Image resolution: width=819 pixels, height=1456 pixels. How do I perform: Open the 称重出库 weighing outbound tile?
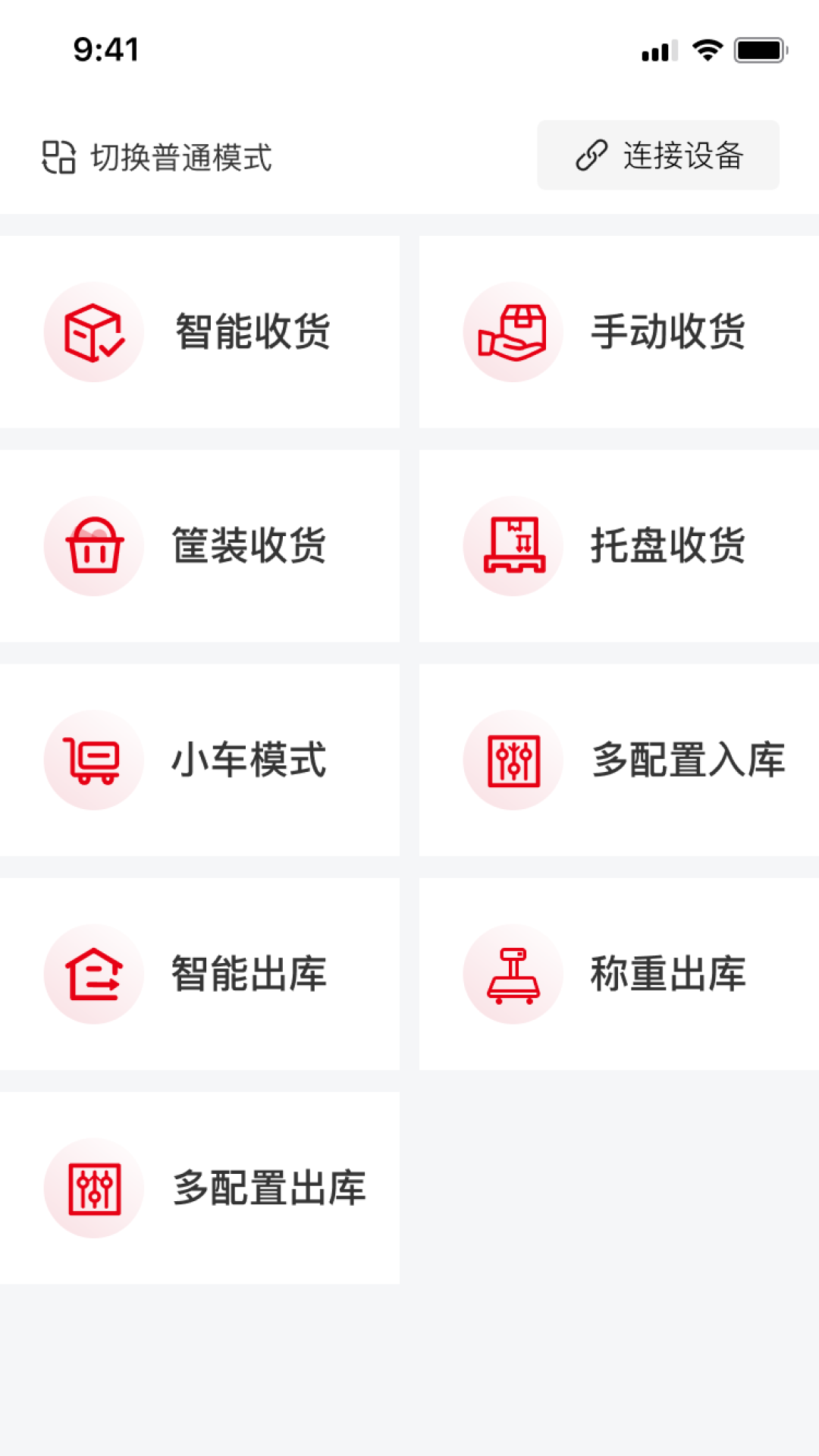[618, 974]
